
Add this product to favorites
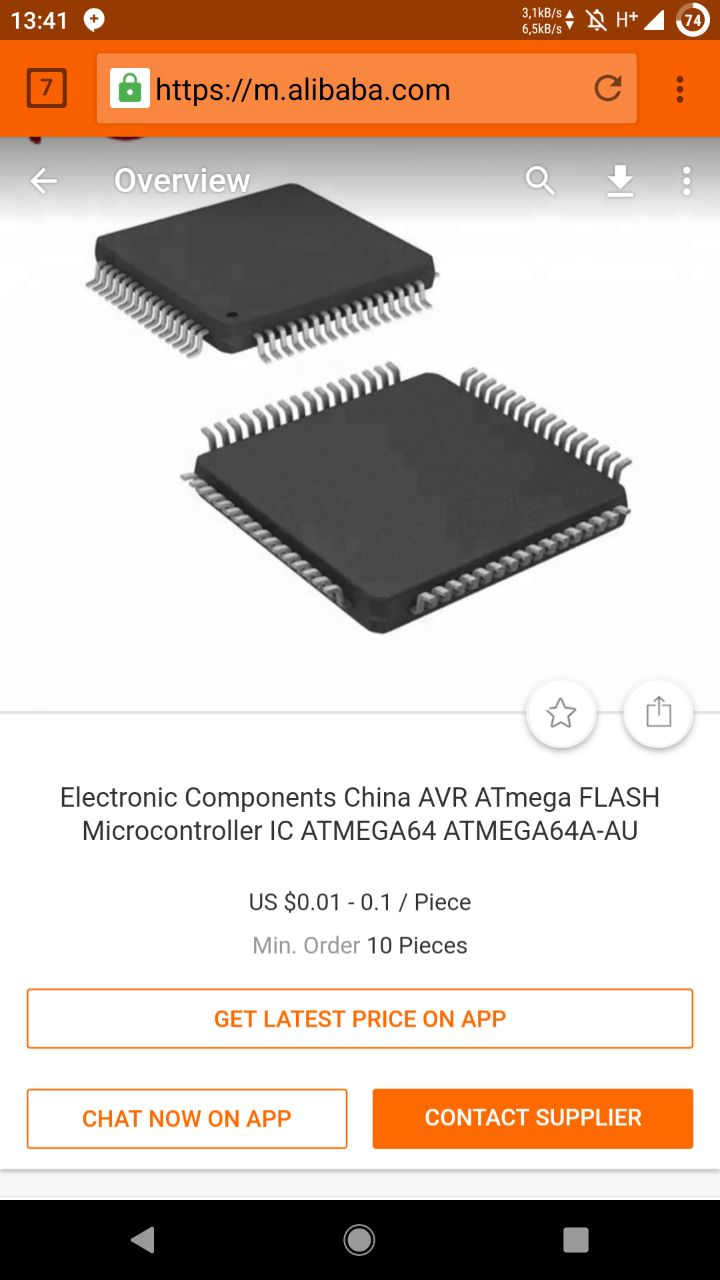point(561,714)
